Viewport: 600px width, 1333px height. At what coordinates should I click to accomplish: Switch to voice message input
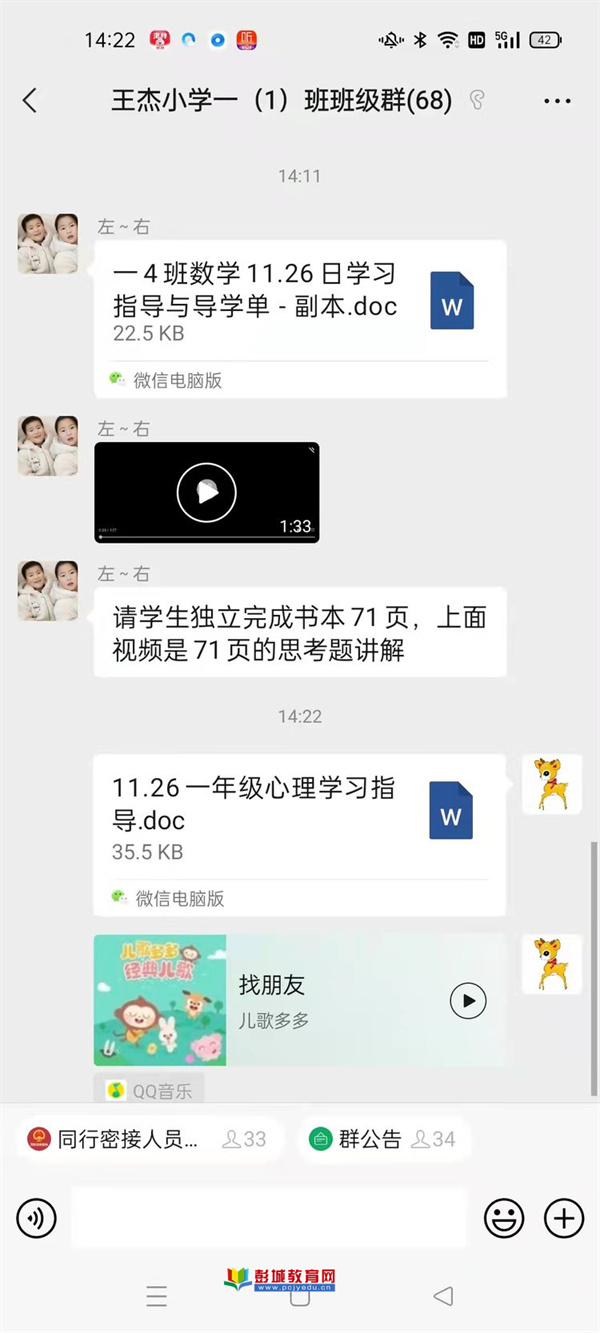pos(37,1218)
